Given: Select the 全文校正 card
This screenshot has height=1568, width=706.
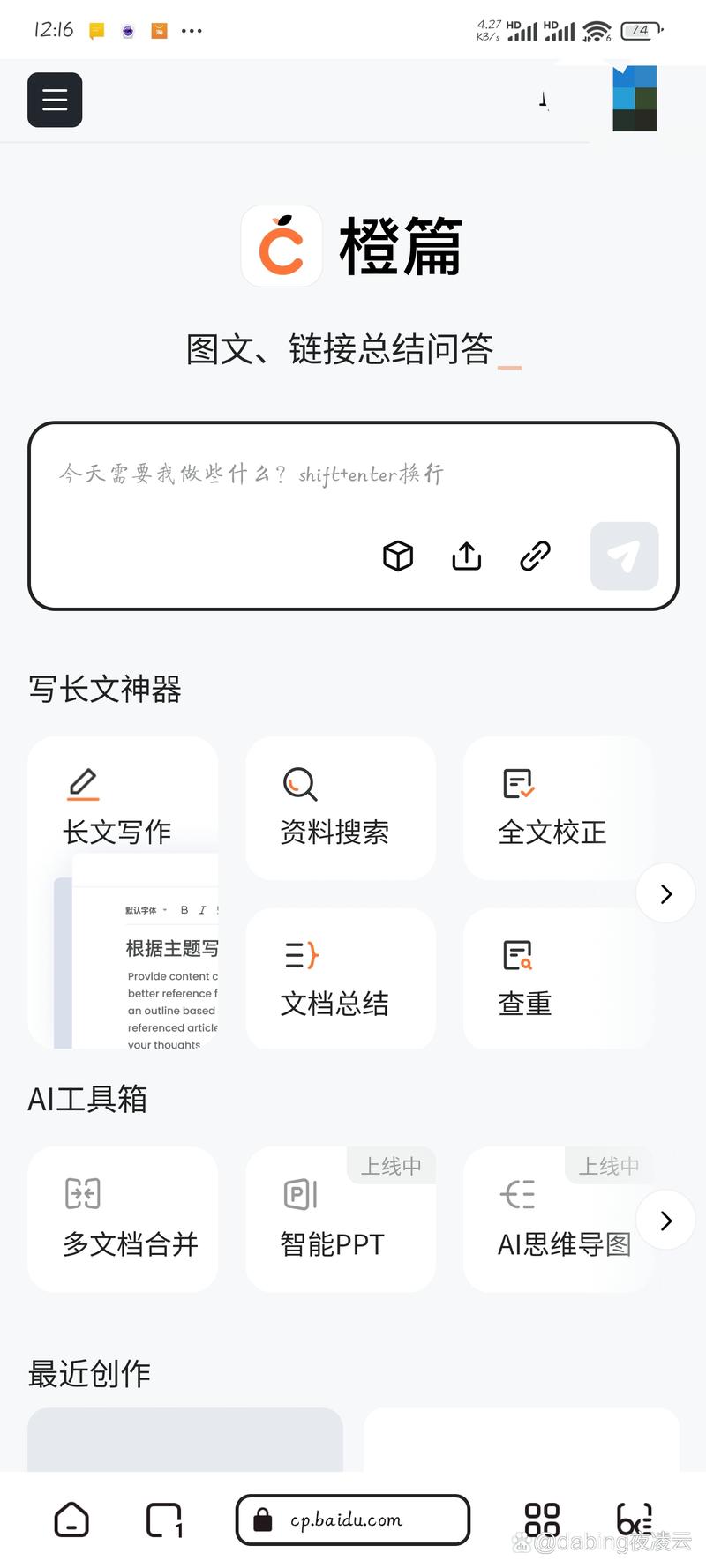Looking at the screenshot, I should click(556, 809).
